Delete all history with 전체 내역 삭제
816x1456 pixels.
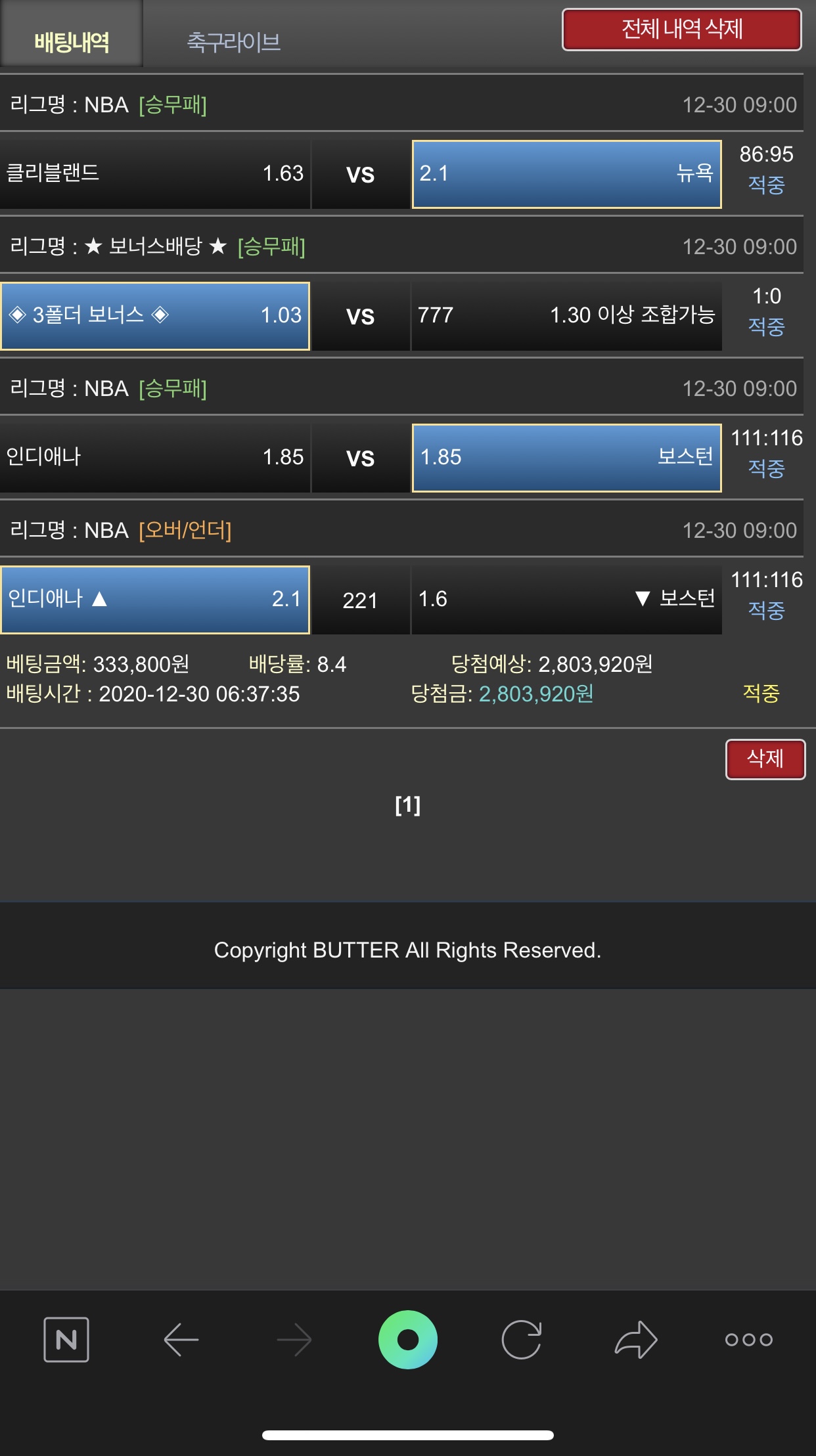pyautogui.click(x=681, y=30)
